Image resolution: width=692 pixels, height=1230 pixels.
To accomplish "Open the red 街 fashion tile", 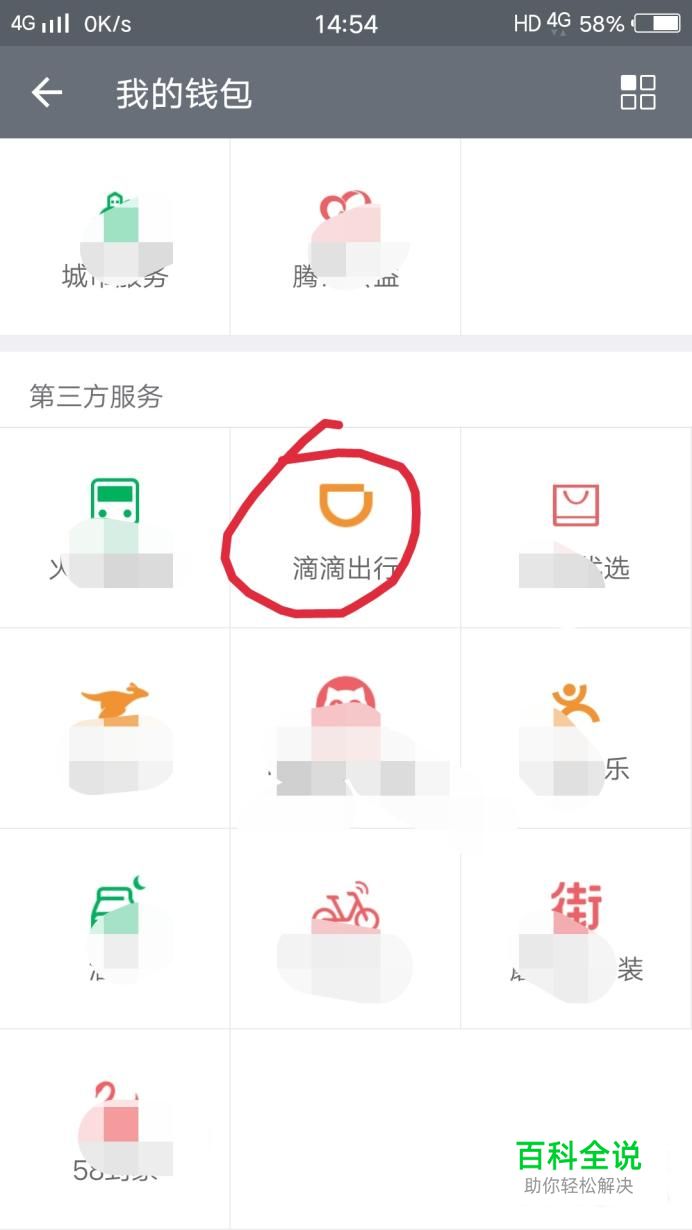I will pos(575,928).
